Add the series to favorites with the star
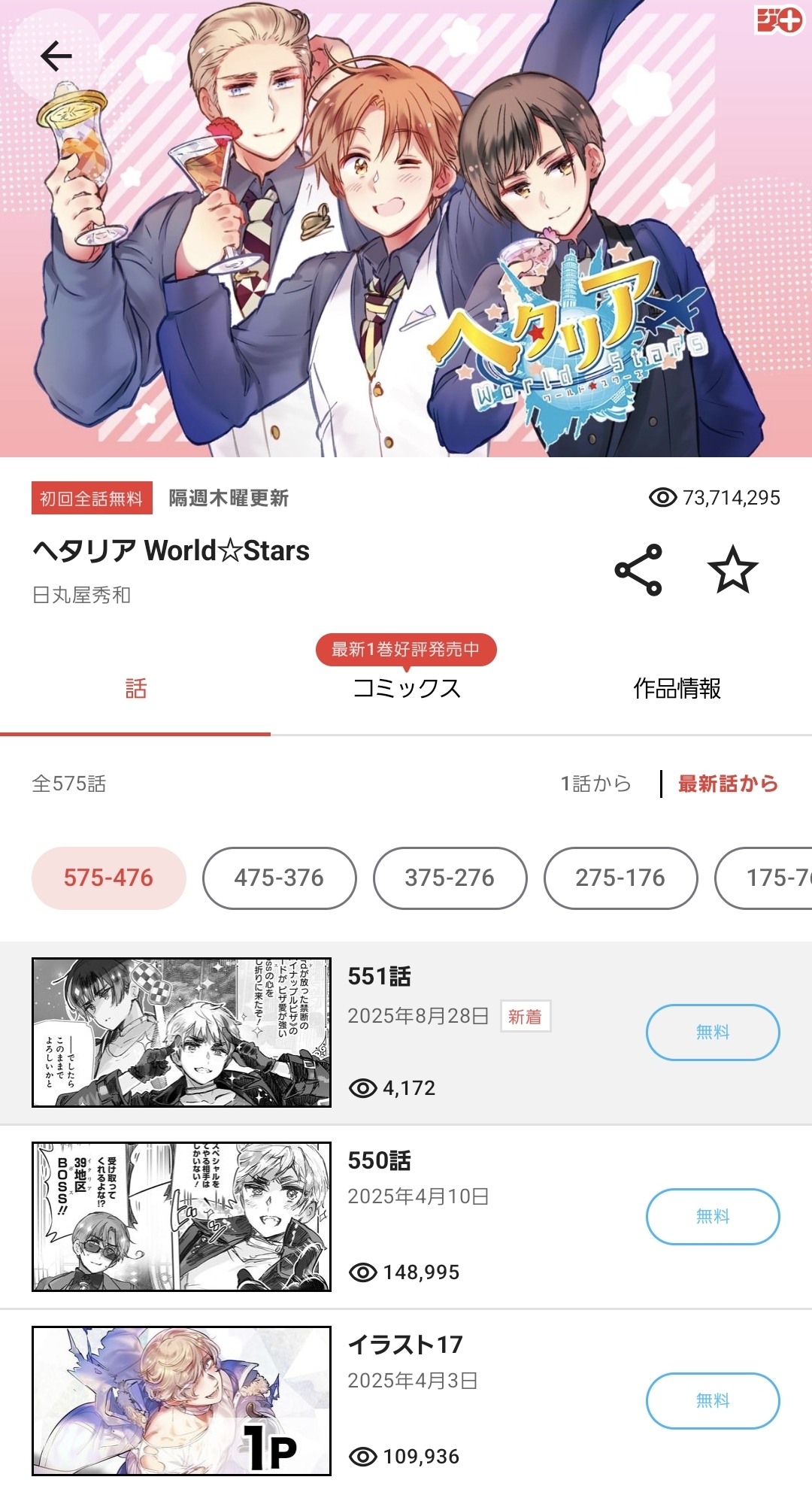The height and width of the screenshot is (1492, 812). [x=733, y=570]
